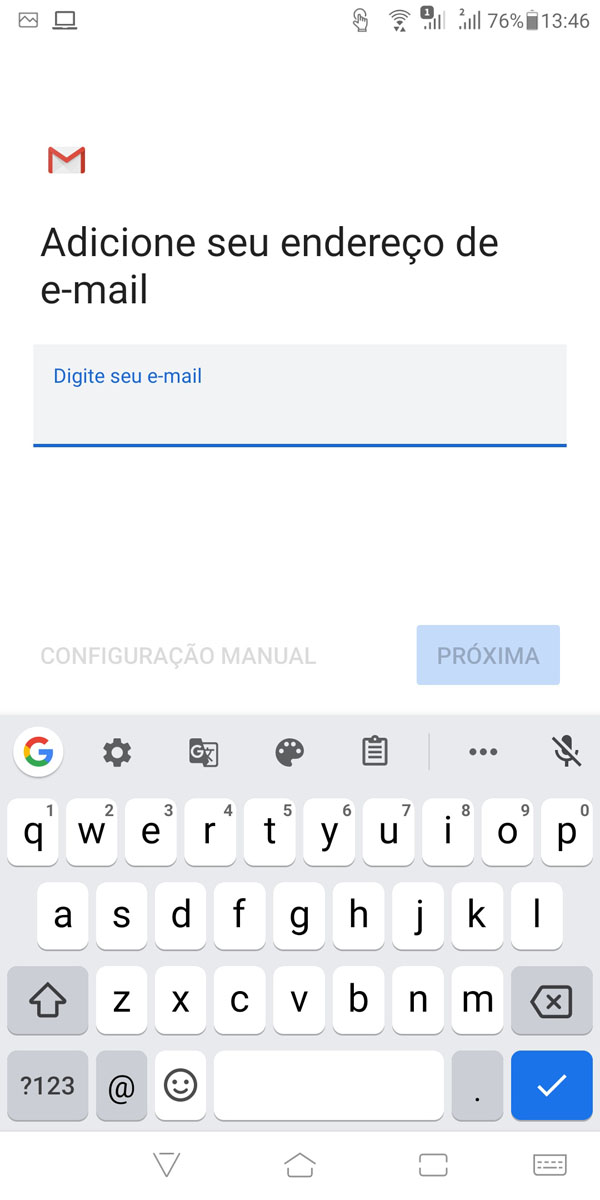The image size is (600, 1200).
Task: Tap the period key
Action: (x=478, y=1086)
